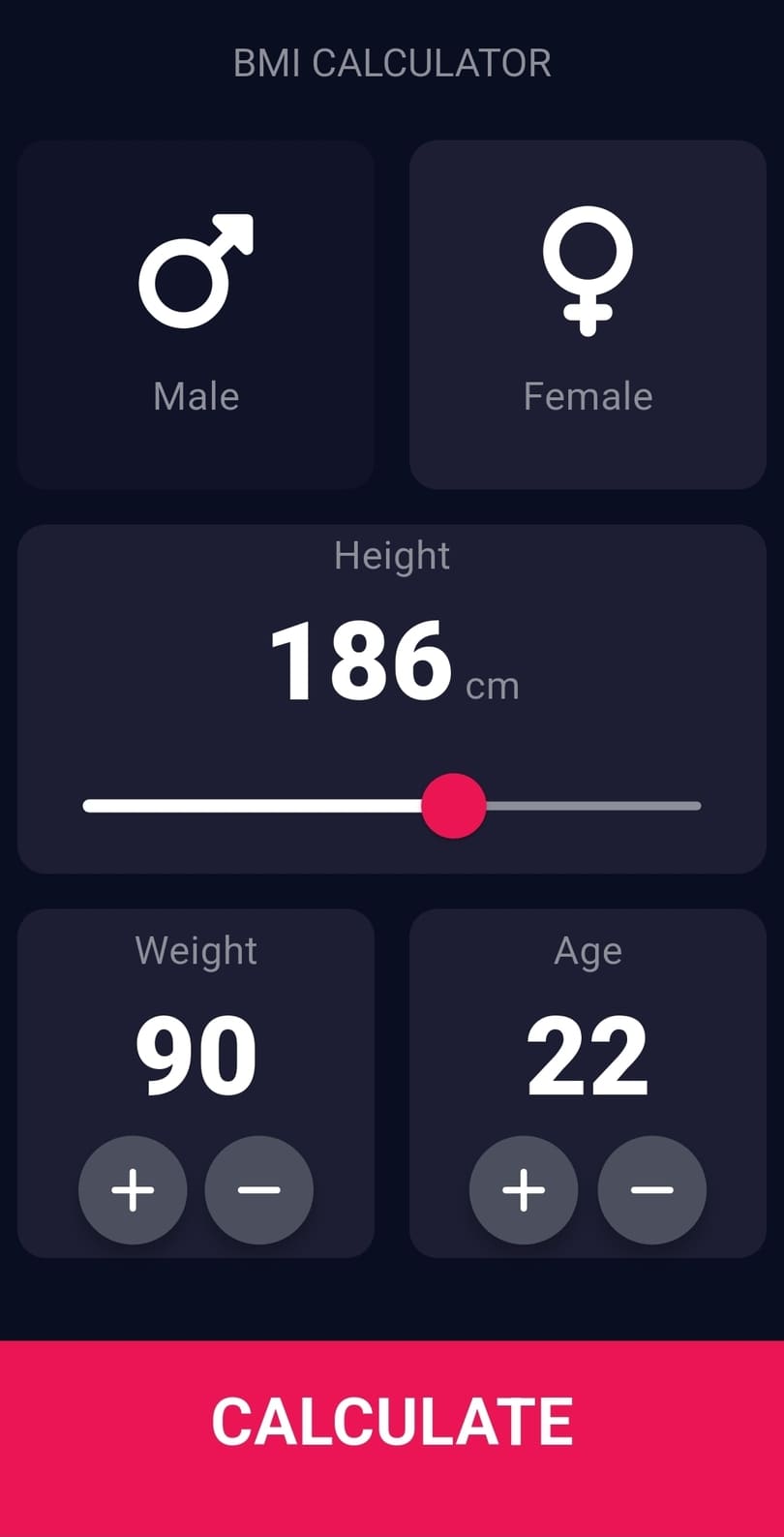
Task: Decrease weight with the minus button
Action: click(258, 1189)
